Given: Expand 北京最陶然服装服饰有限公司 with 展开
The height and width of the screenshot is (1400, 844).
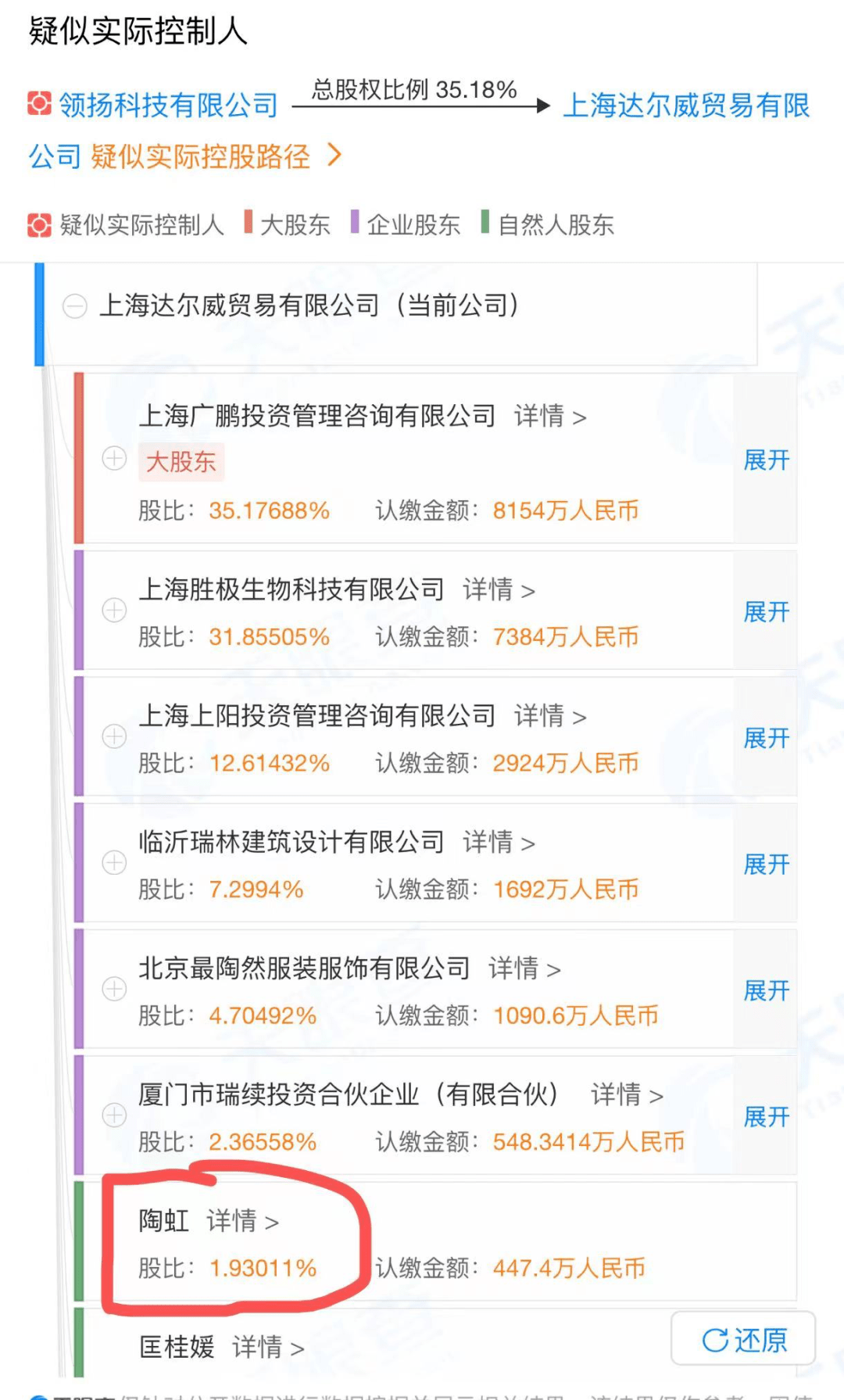Looking at the screenshot, I should point(766,990).
